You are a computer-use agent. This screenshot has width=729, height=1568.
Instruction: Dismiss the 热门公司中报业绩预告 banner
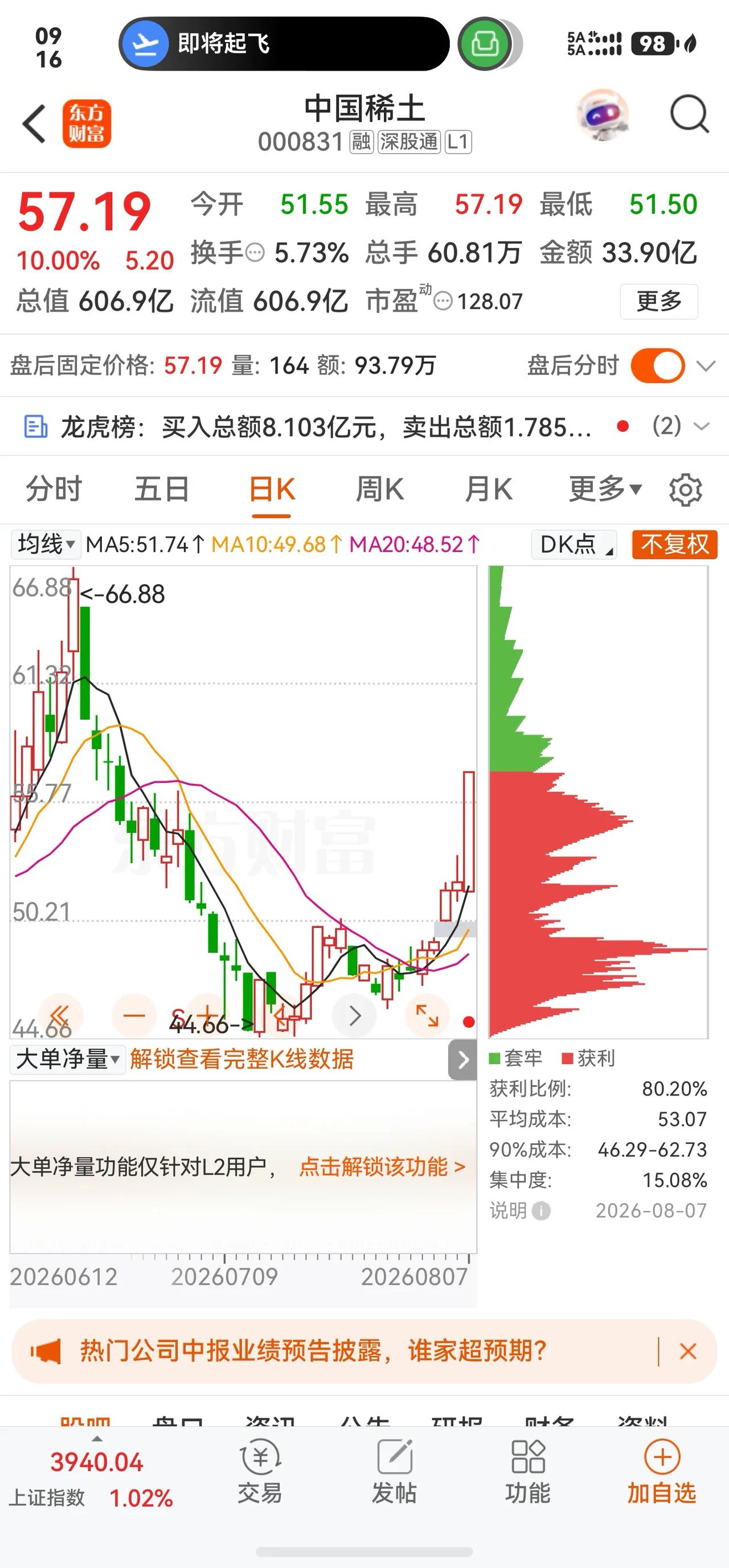[x=688, y=1351]
